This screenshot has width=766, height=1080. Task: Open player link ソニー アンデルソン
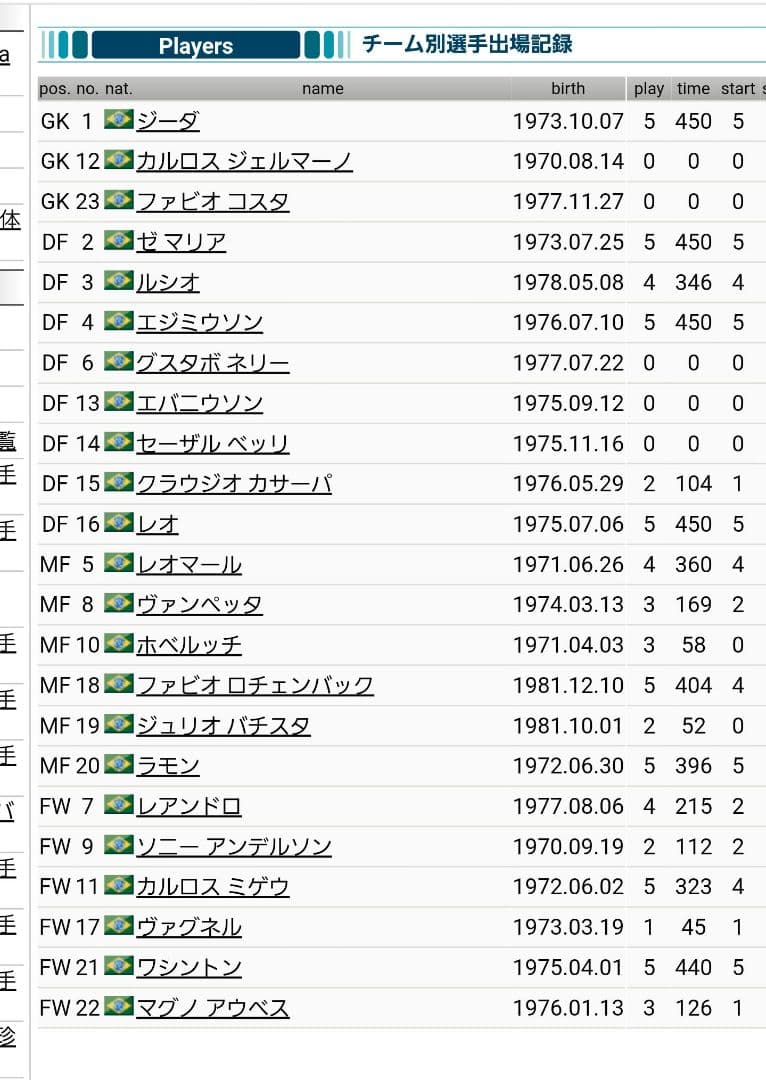tap(233, 847)
